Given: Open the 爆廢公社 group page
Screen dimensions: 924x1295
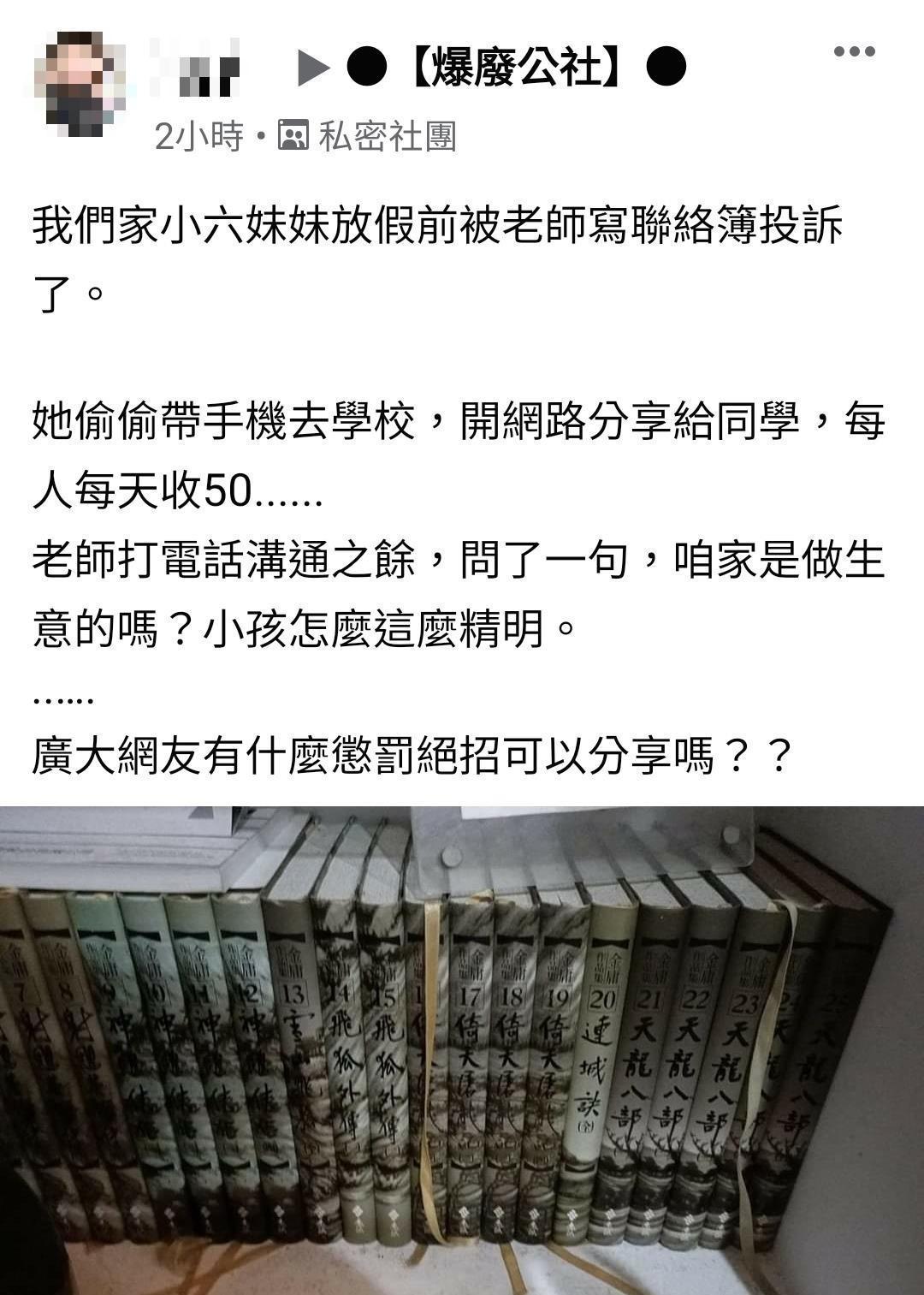Looking at the screenshot, I should (517, 68).
